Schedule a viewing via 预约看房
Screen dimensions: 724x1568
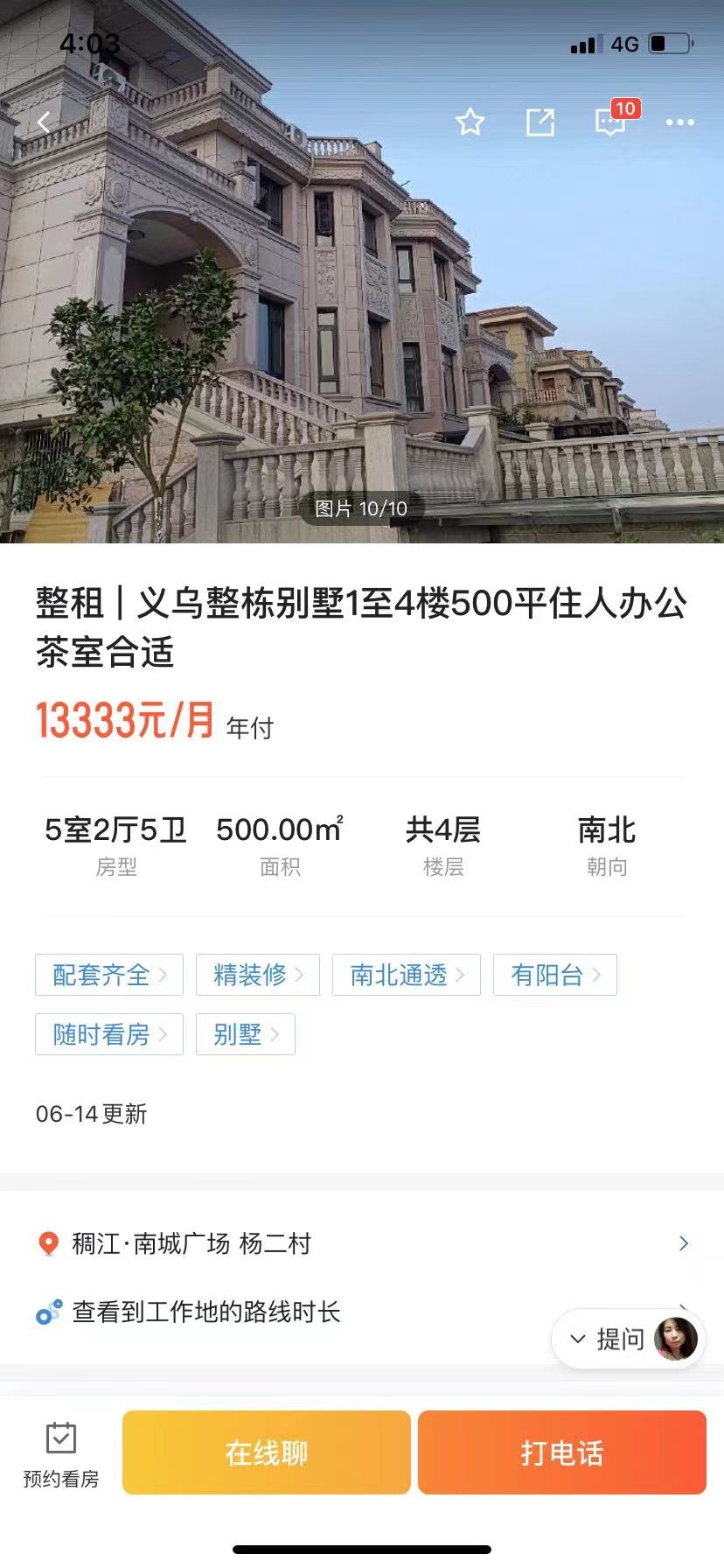(60, 1454)
